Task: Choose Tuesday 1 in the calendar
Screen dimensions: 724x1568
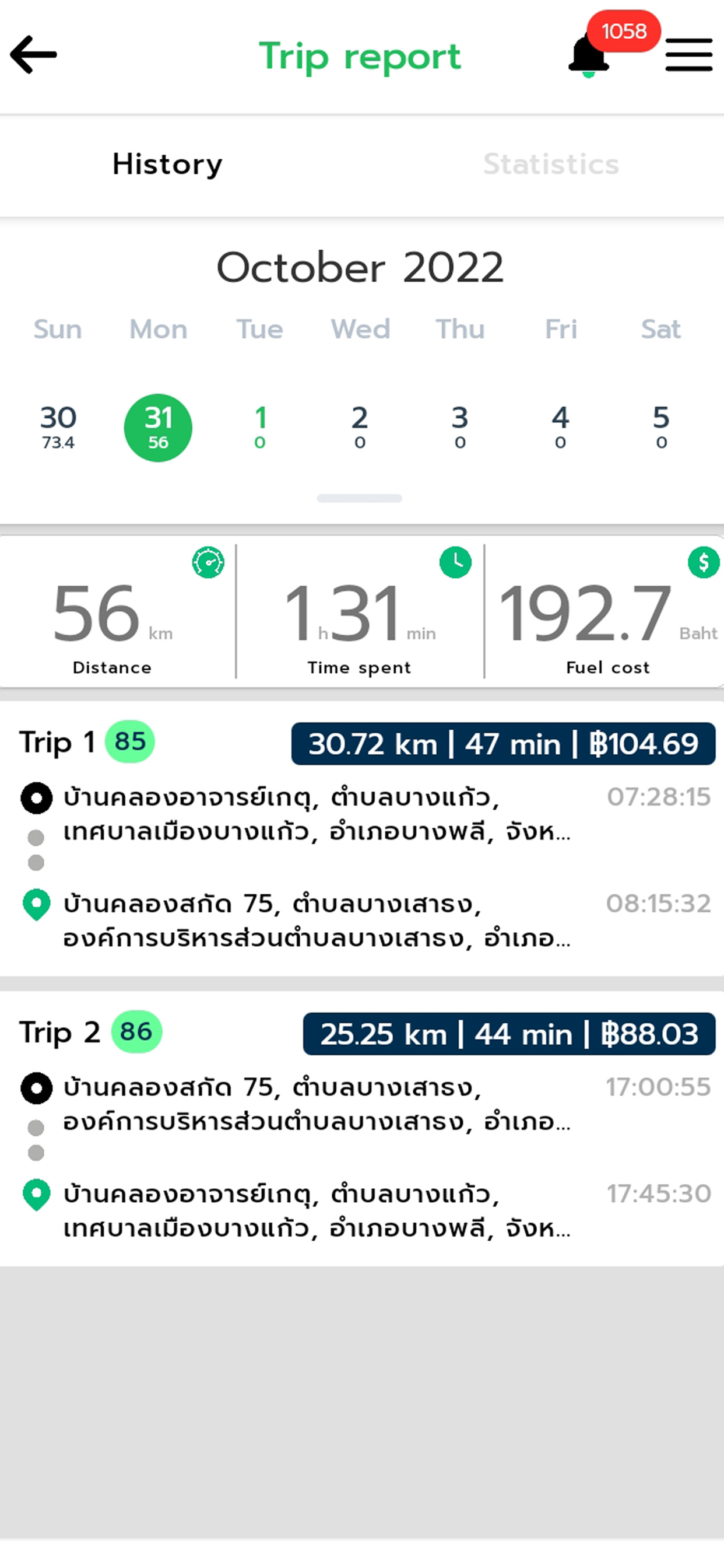Action: [260, 428]
